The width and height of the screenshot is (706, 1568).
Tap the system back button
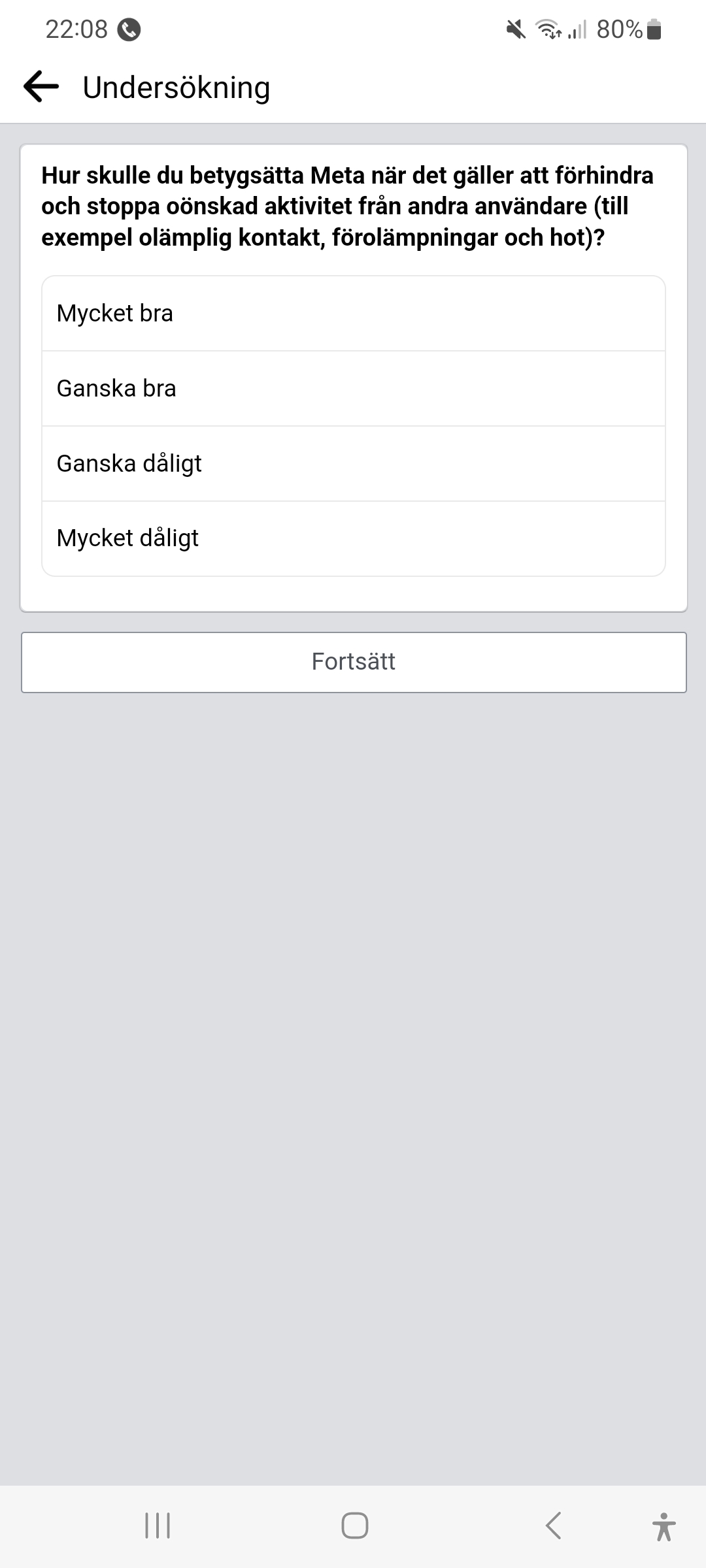[x=553, y=1526]
